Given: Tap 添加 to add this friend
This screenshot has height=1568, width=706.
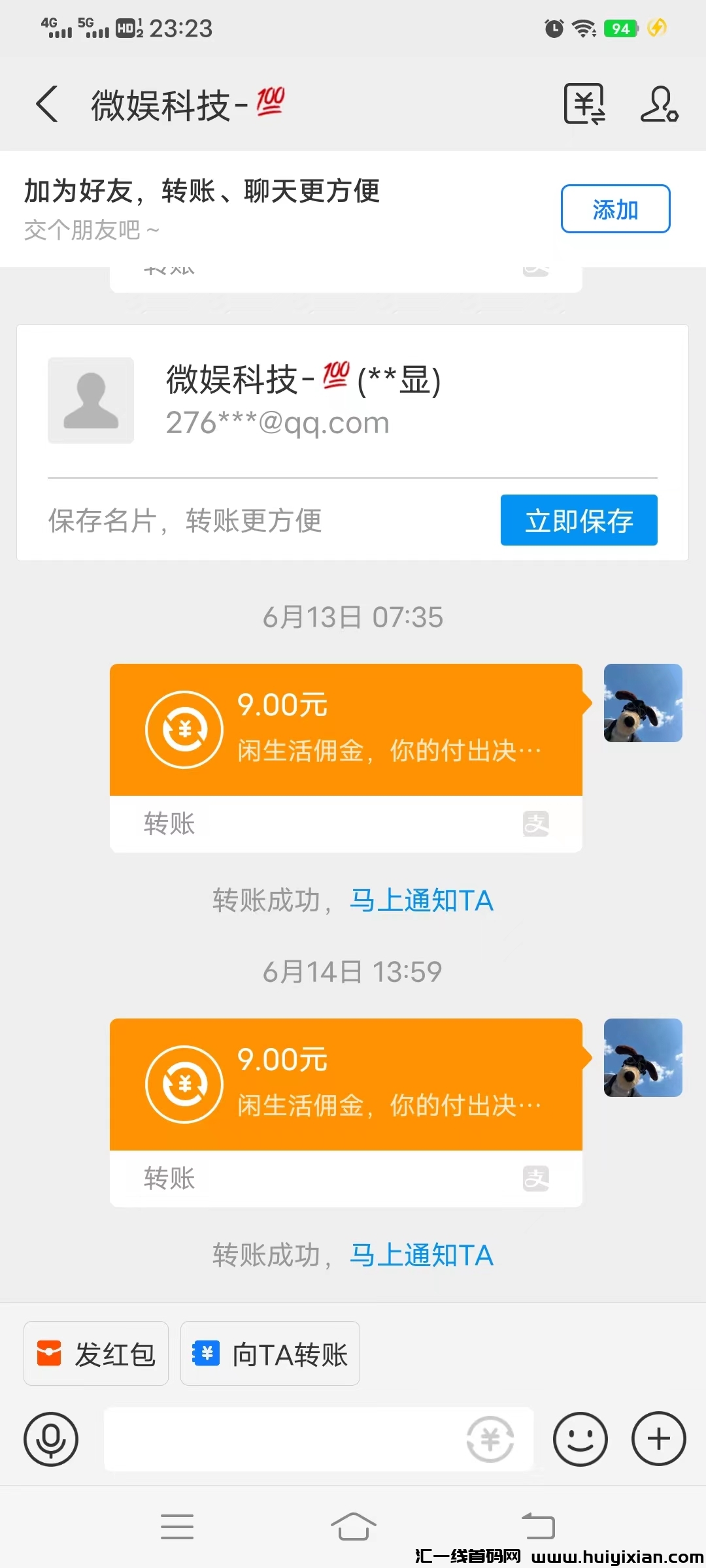Looking at the screenshot, I should coord(615,208).
